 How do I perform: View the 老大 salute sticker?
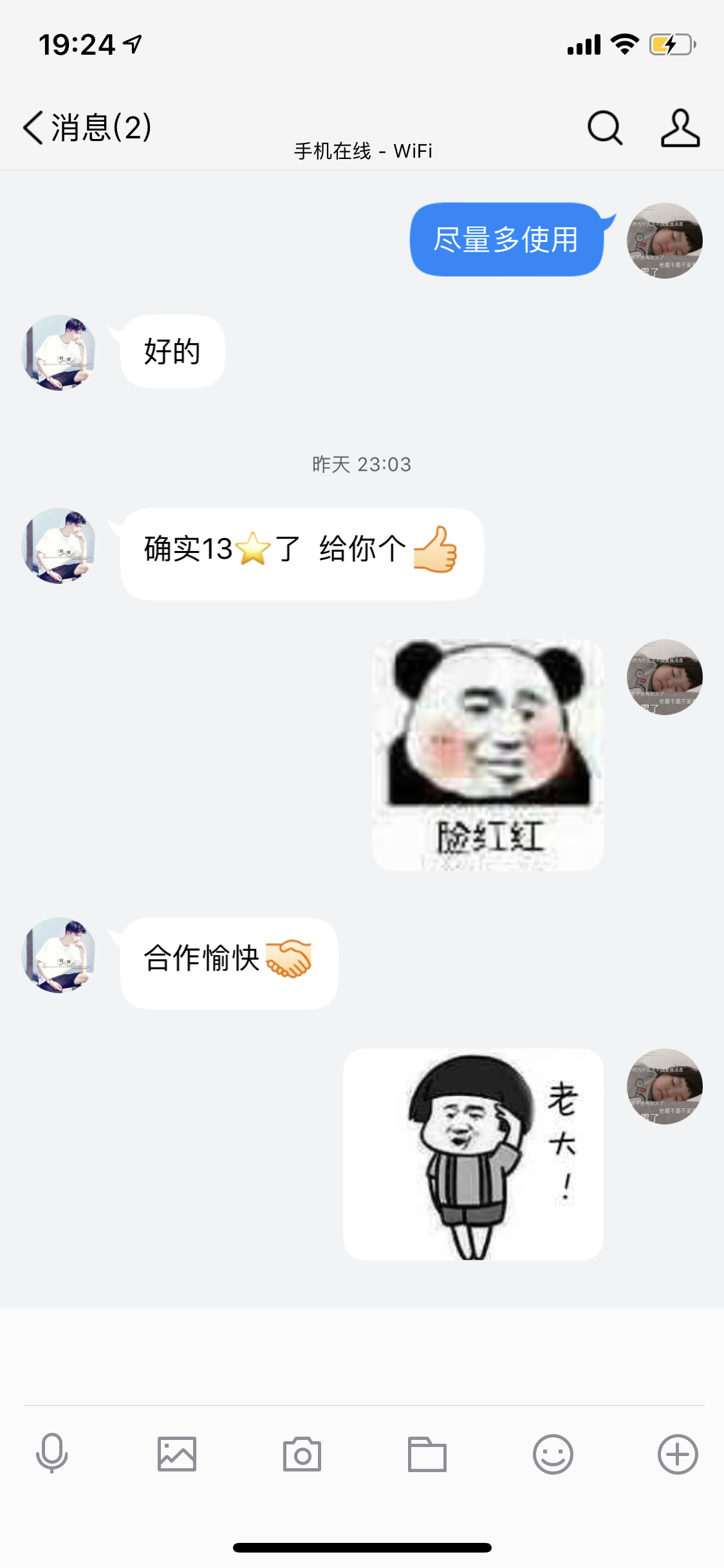[x=474, y=1153]
